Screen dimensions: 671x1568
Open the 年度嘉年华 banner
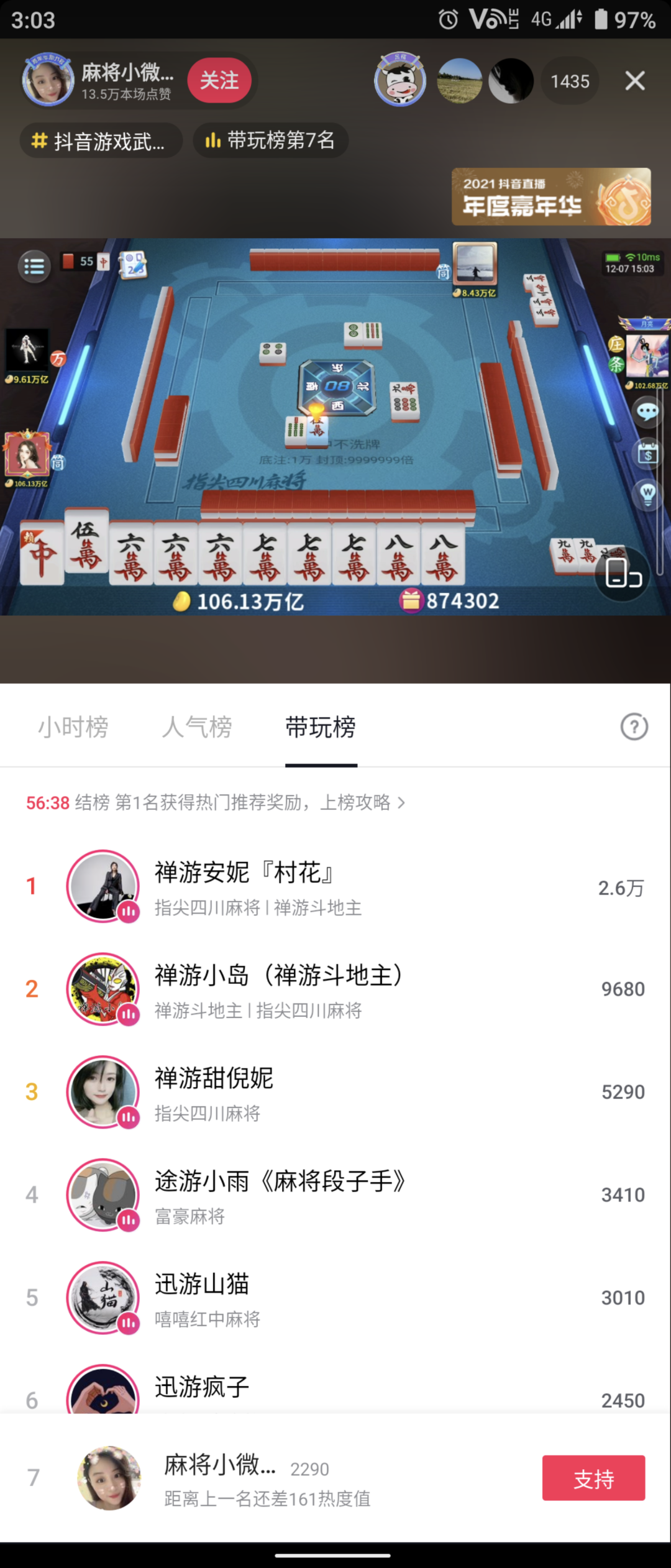(x=550, y=197)
